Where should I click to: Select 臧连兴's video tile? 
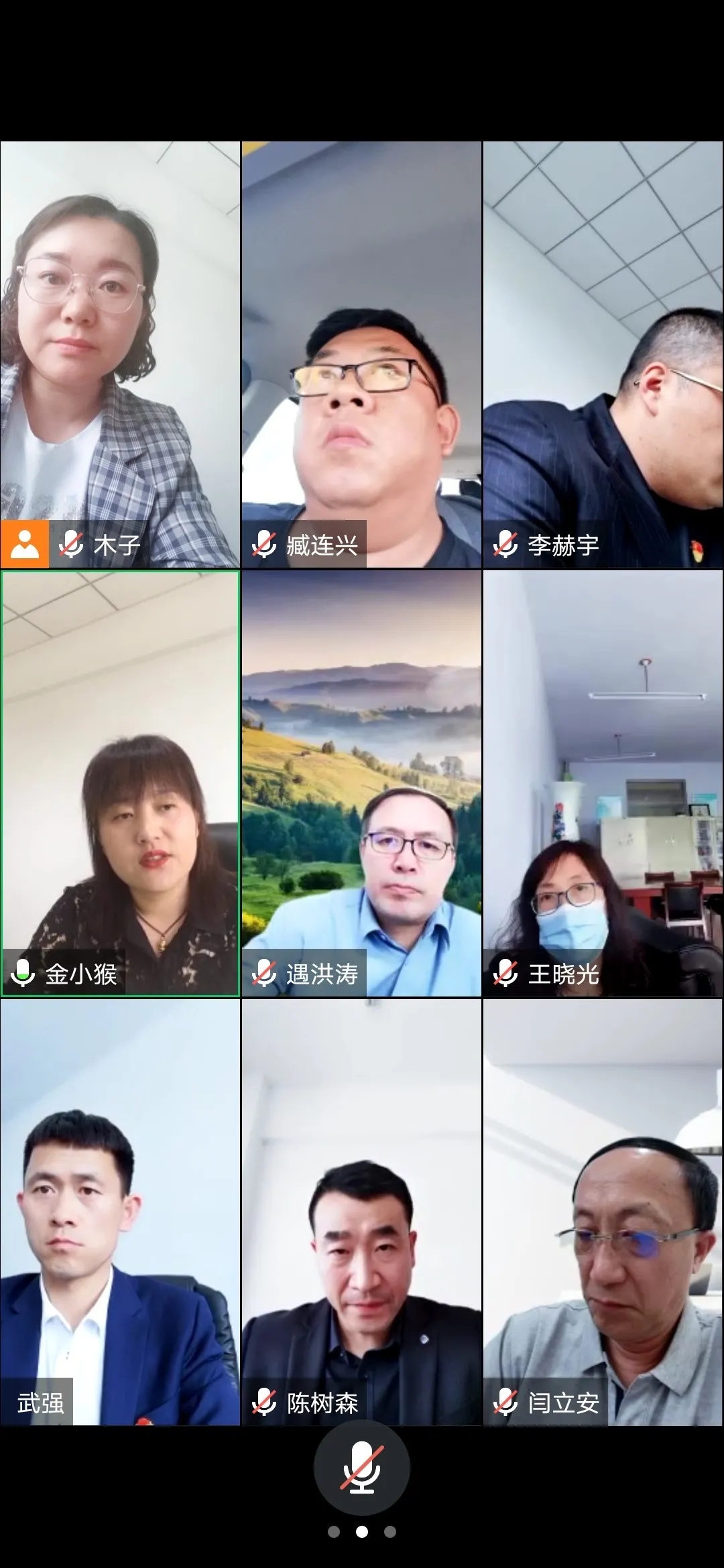361,354
